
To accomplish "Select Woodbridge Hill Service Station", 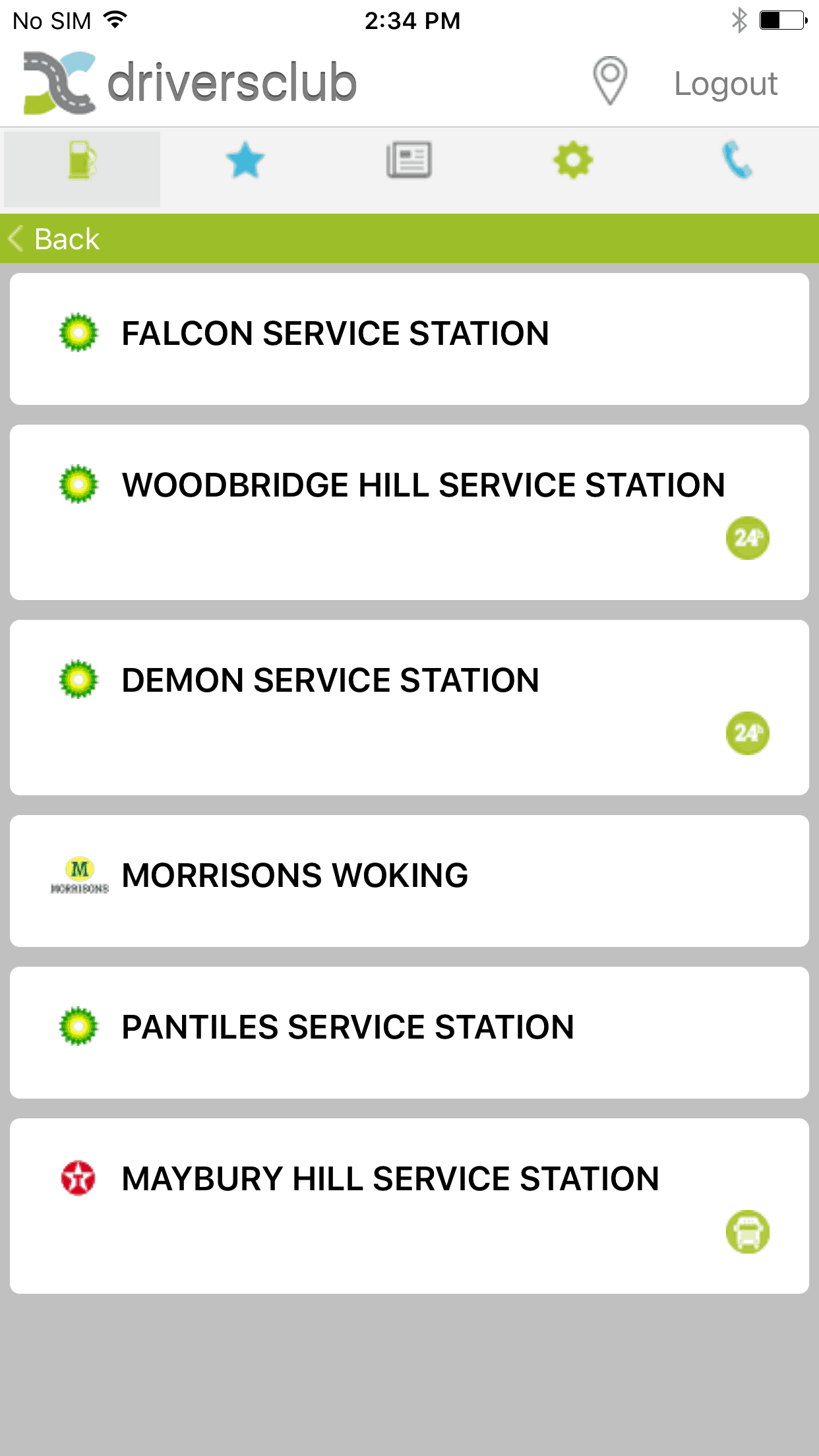I will click(409, 512).
